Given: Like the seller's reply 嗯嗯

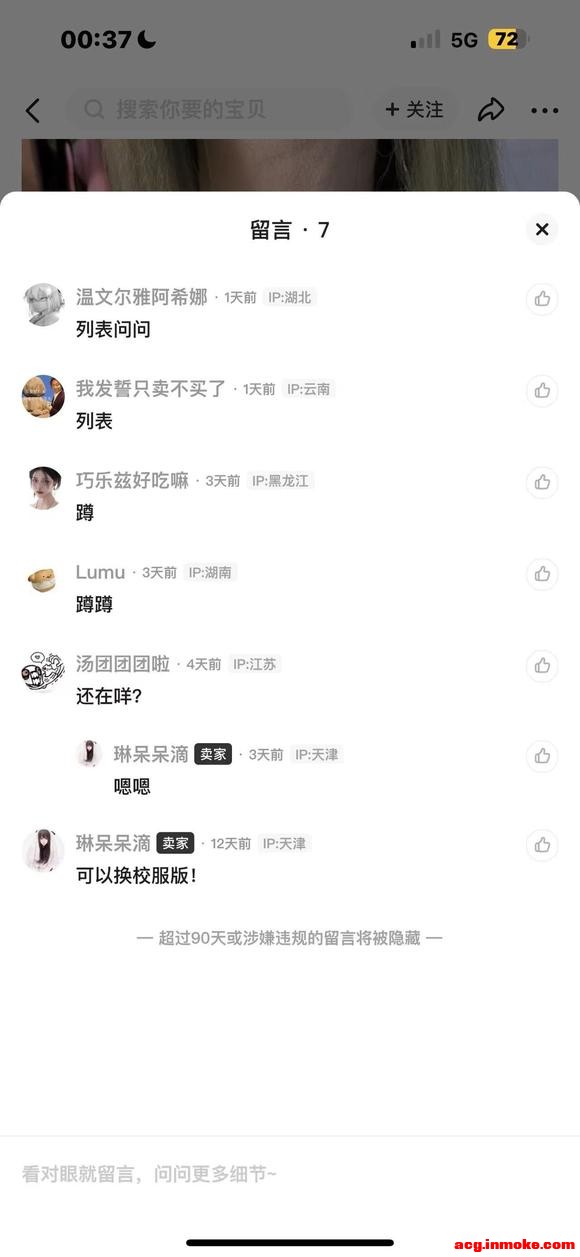Looking at the screenshot, I should tap(542, 756).
